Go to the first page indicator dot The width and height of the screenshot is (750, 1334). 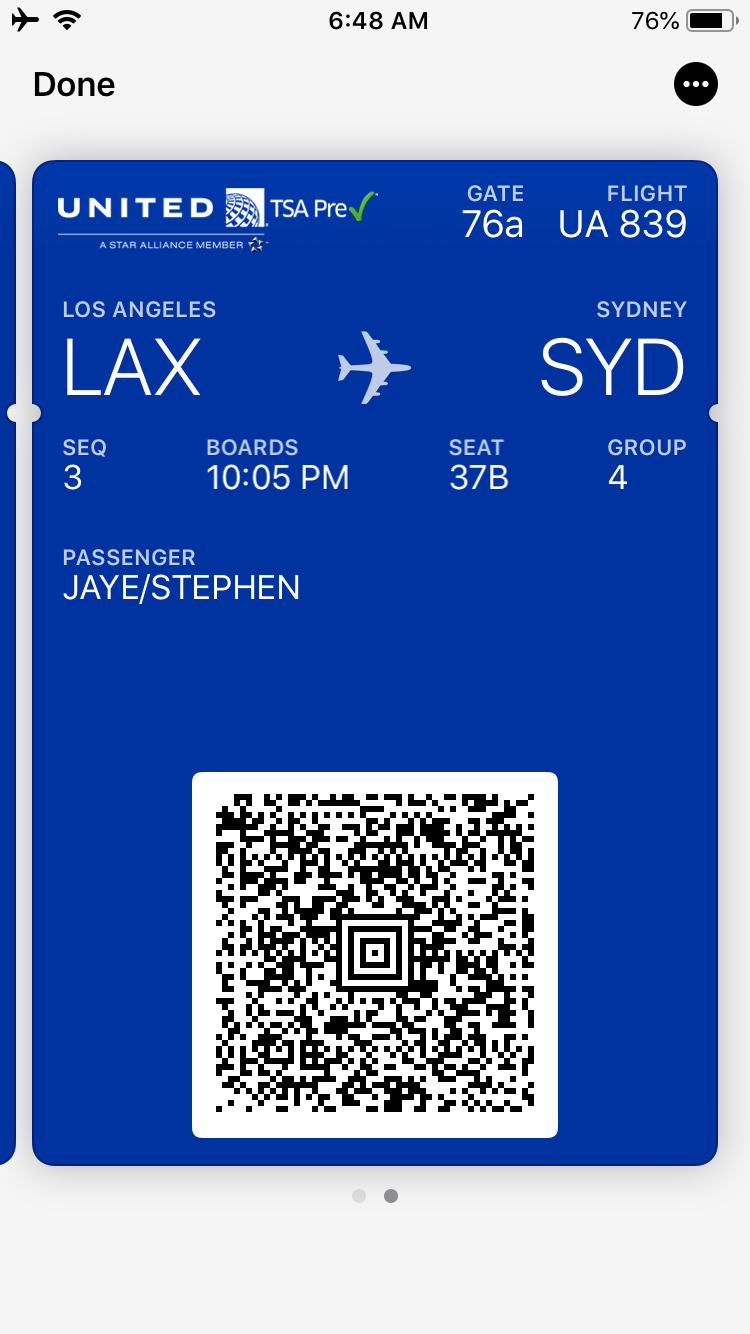(359, 1196)
